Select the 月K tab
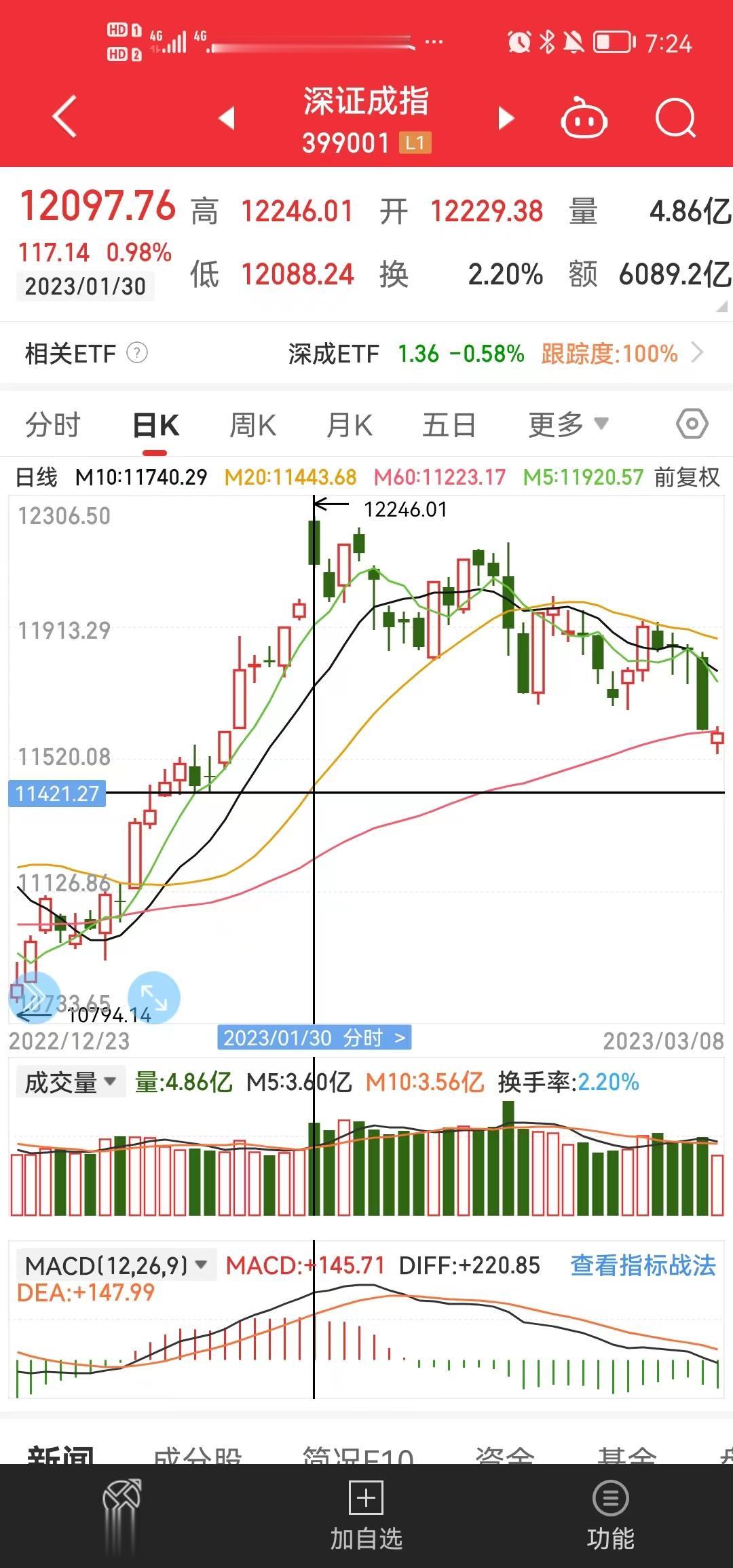The height and width of the screenshot is (1568, 733). coord(350,426)
